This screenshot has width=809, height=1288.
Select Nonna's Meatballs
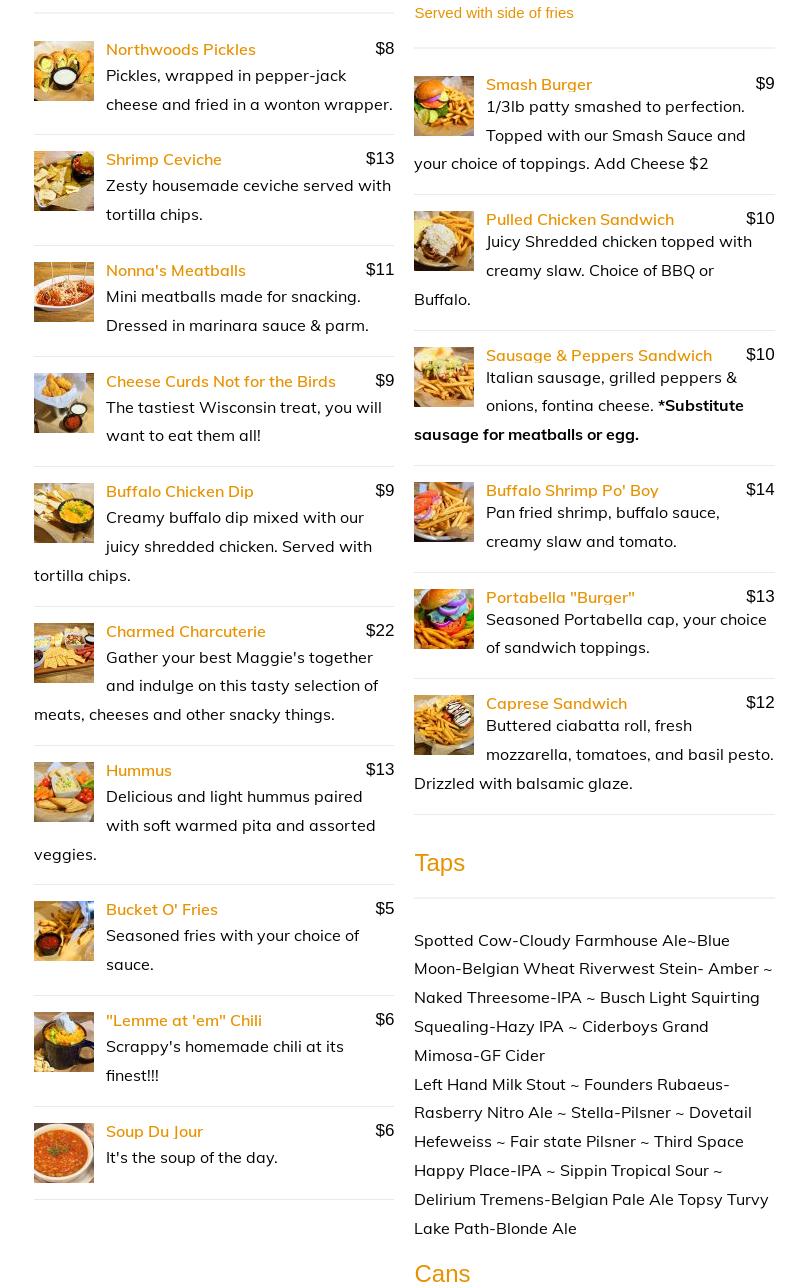175,270
